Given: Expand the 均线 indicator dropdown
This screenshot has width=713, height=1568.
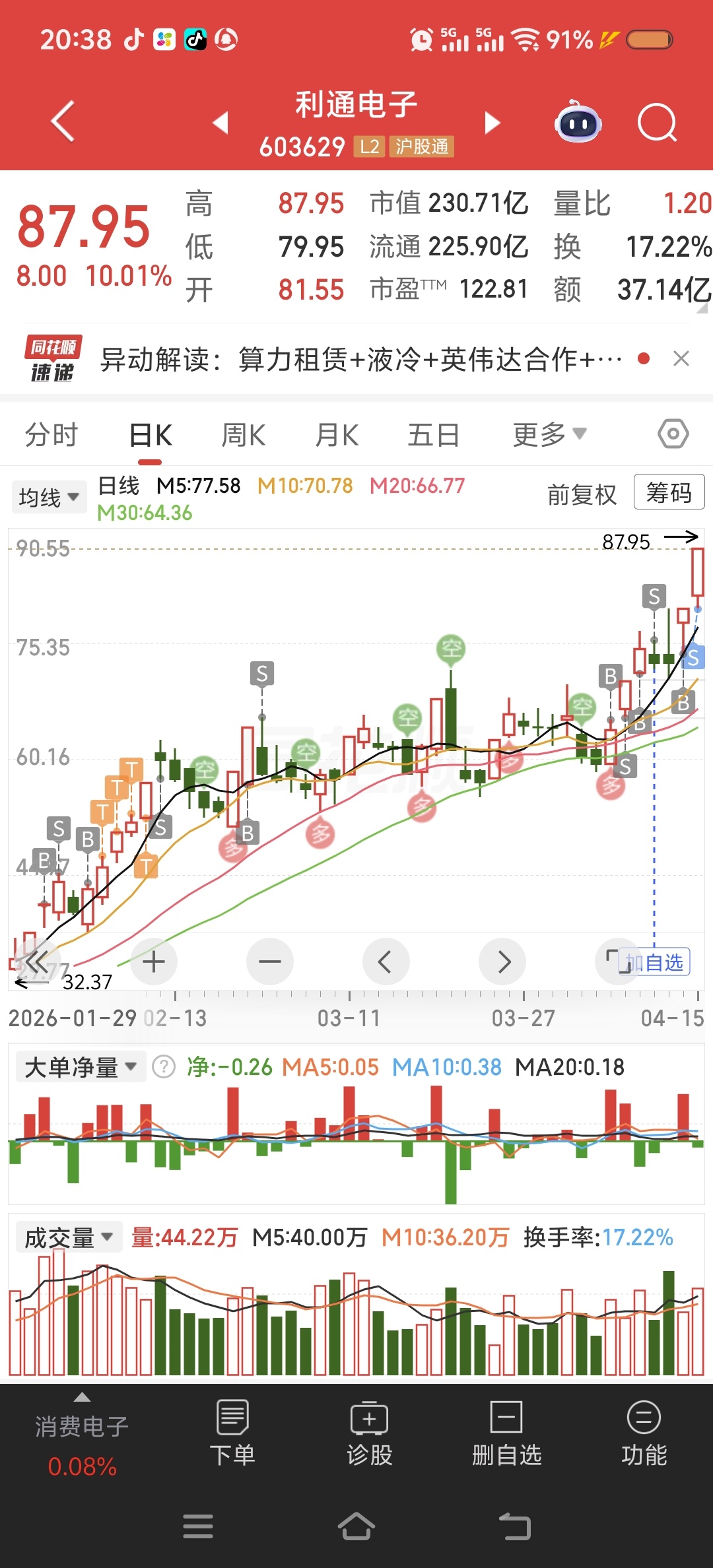Looking at the screenshot, I should [x=49, y=497].
